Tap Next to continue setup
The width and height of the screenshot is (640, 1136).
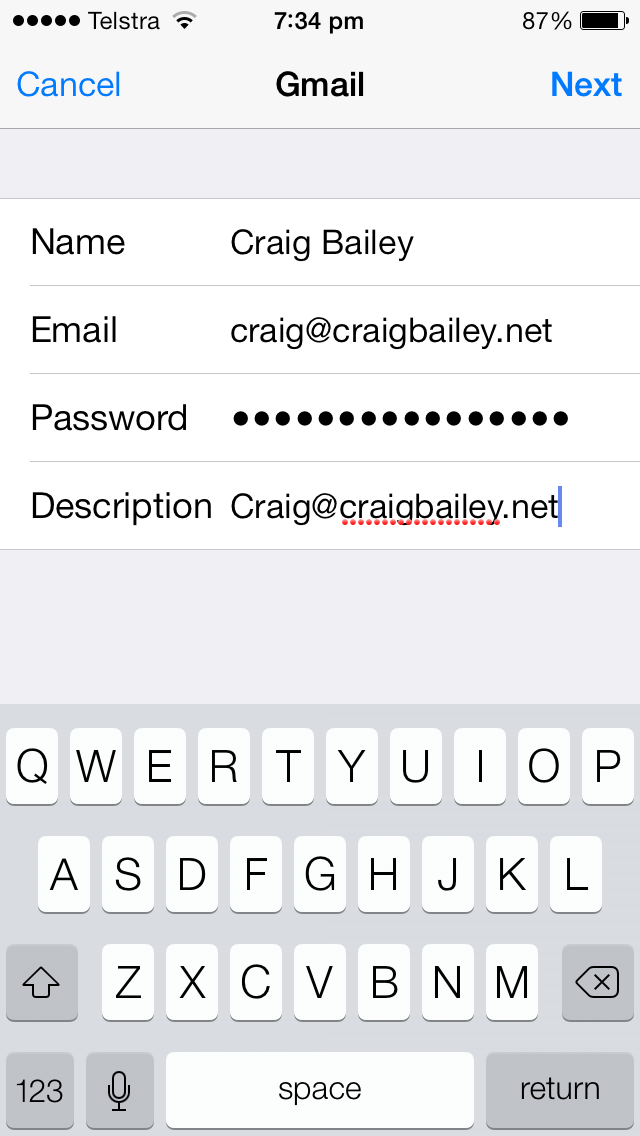coord(586,85)
